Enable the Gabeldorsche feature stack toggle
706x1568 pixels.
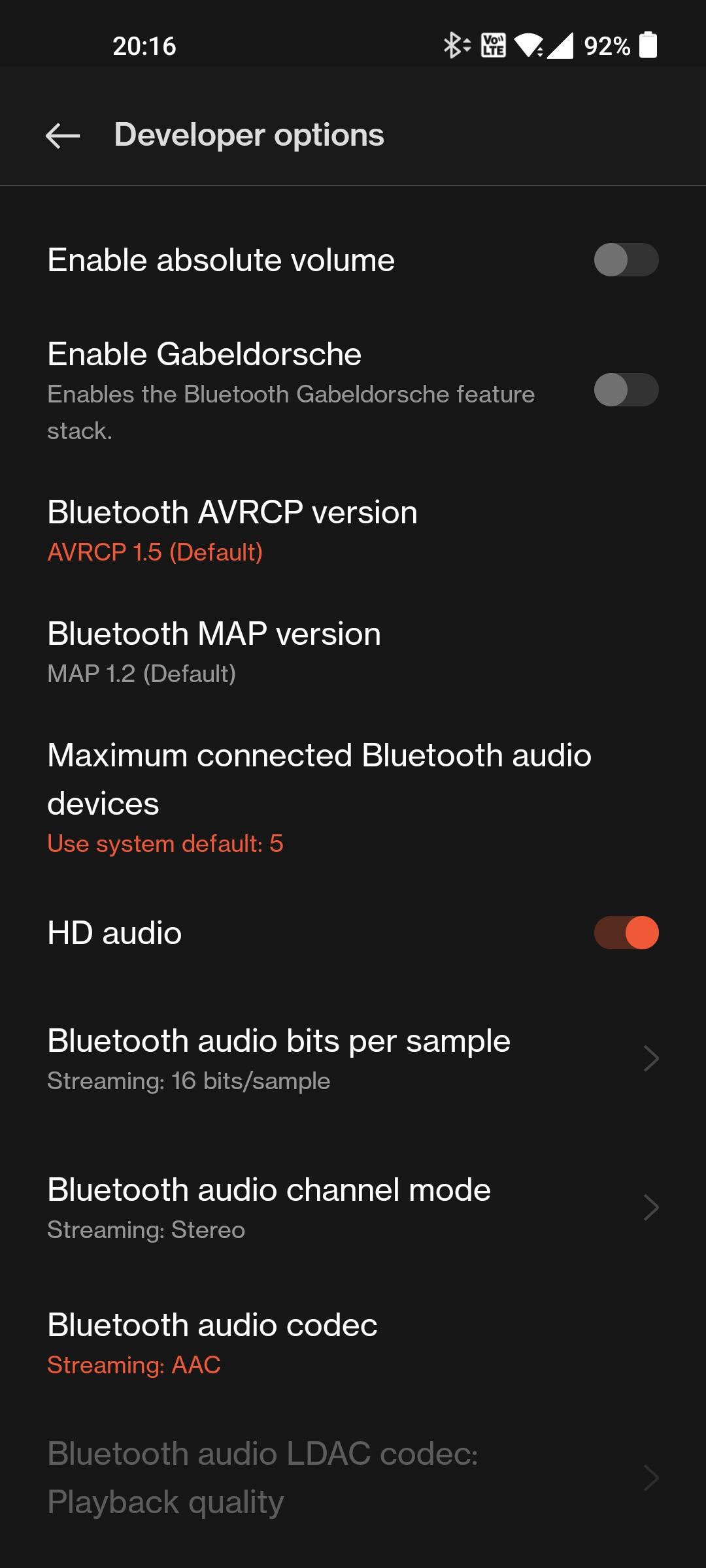coord(626,390)
